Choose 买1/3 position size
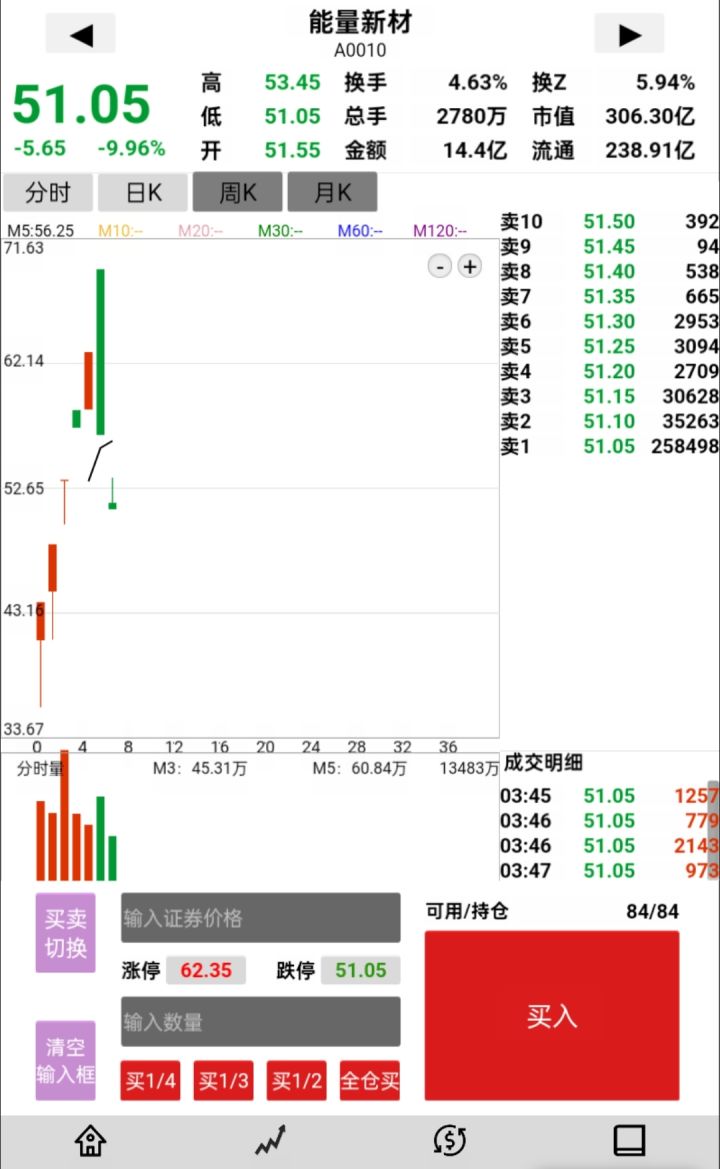Viewport: 720px width, 1169px height. pyautogui.click(x=224, y=1081)
